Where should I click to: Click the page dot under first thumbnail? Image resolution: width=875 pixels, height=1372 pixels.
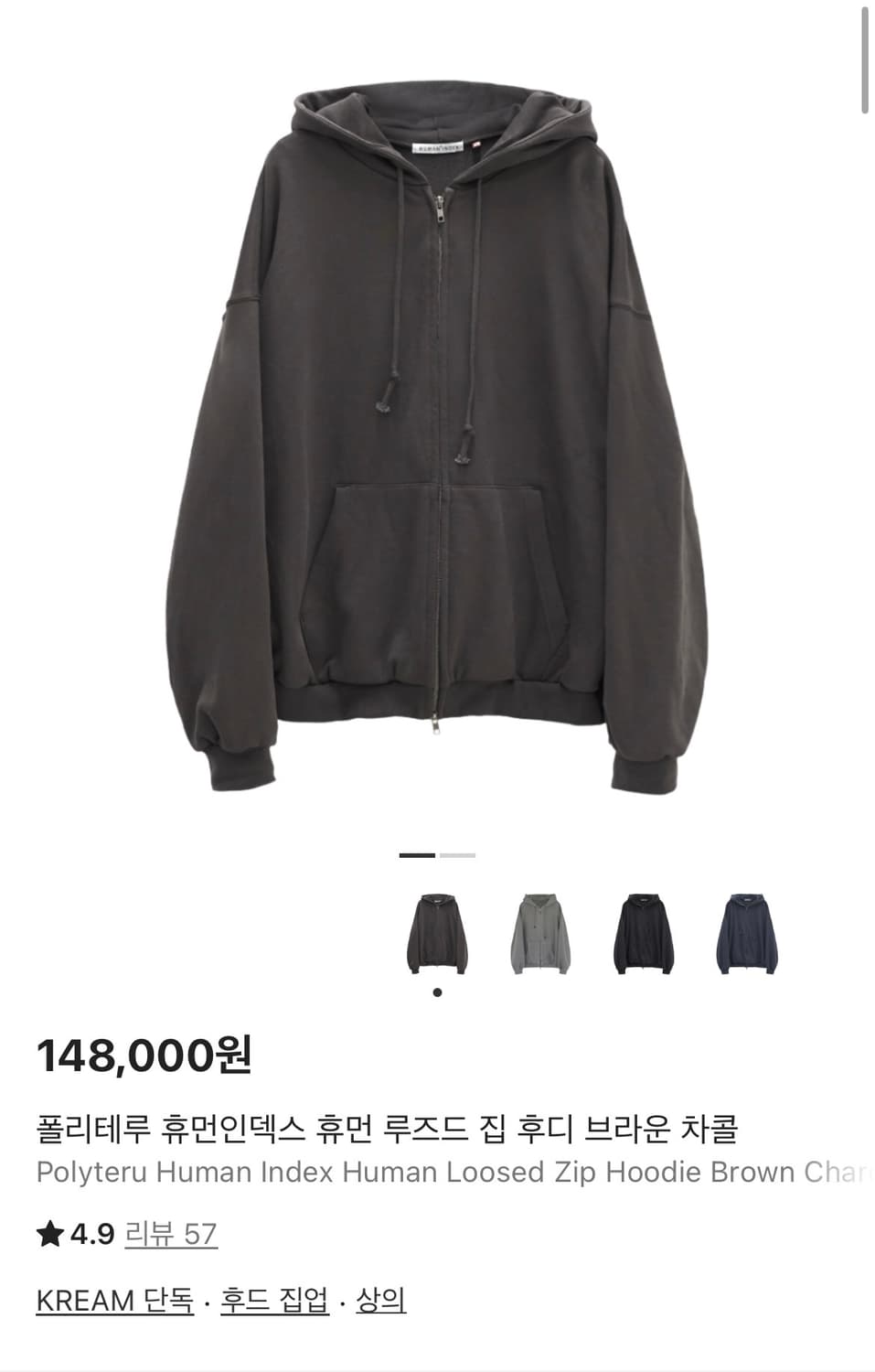tap(436, 991)
